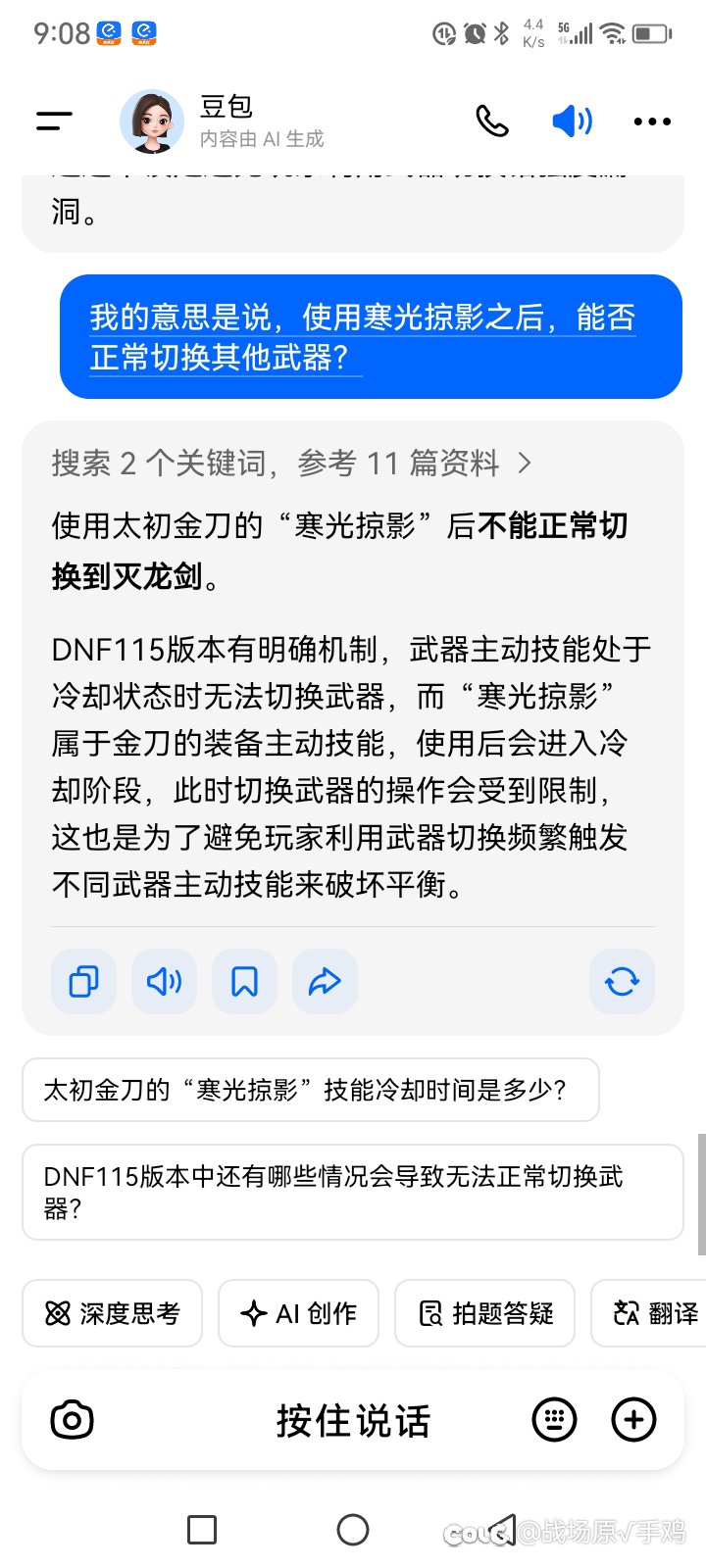This screenshot has height=1568, width=706.
Task: Open the plus attachments menu
Action: 633,1420
